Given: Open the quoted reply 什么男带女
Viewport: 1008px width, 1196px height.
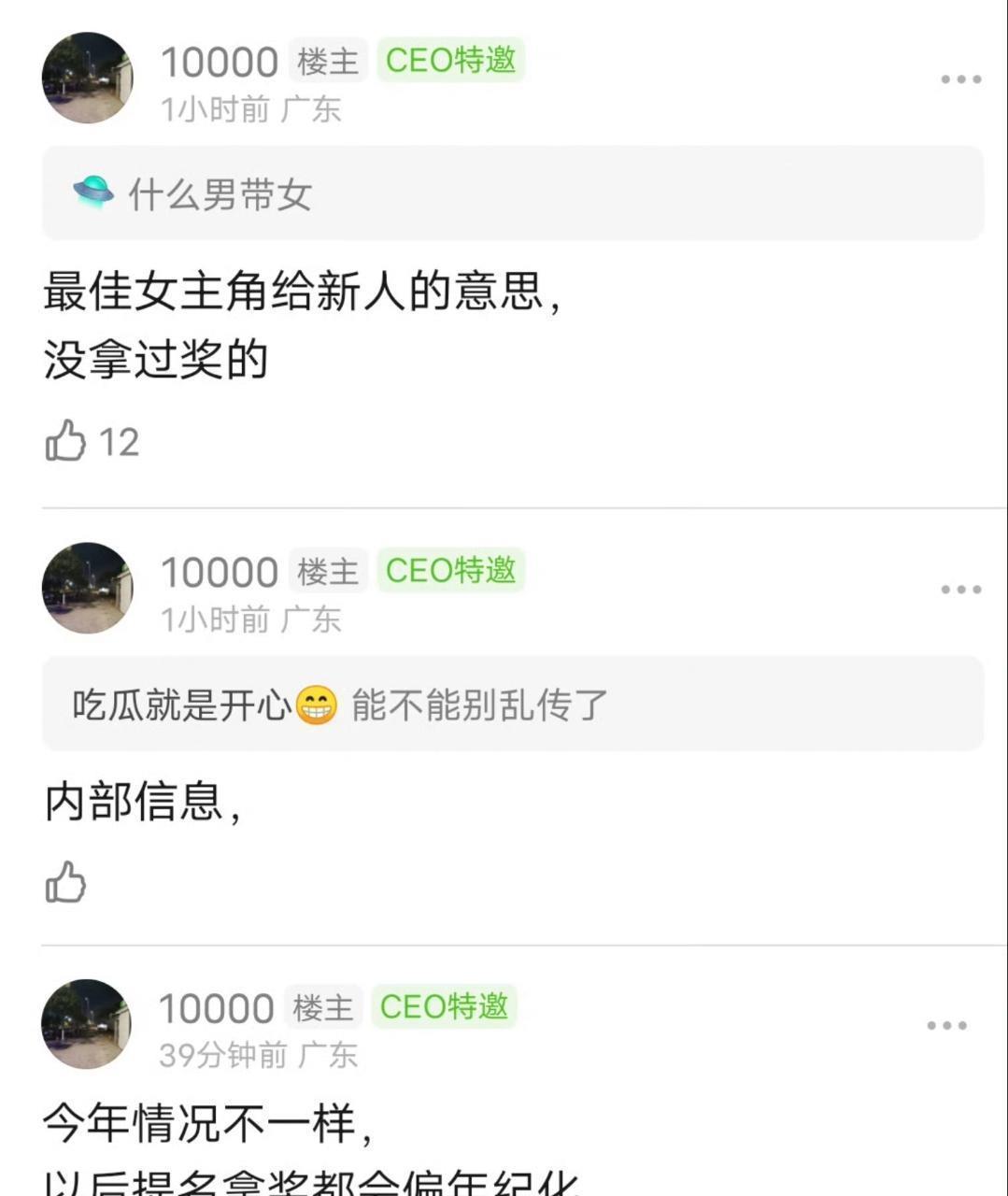Looking at the screenshot, I should (x=512, y=194).
